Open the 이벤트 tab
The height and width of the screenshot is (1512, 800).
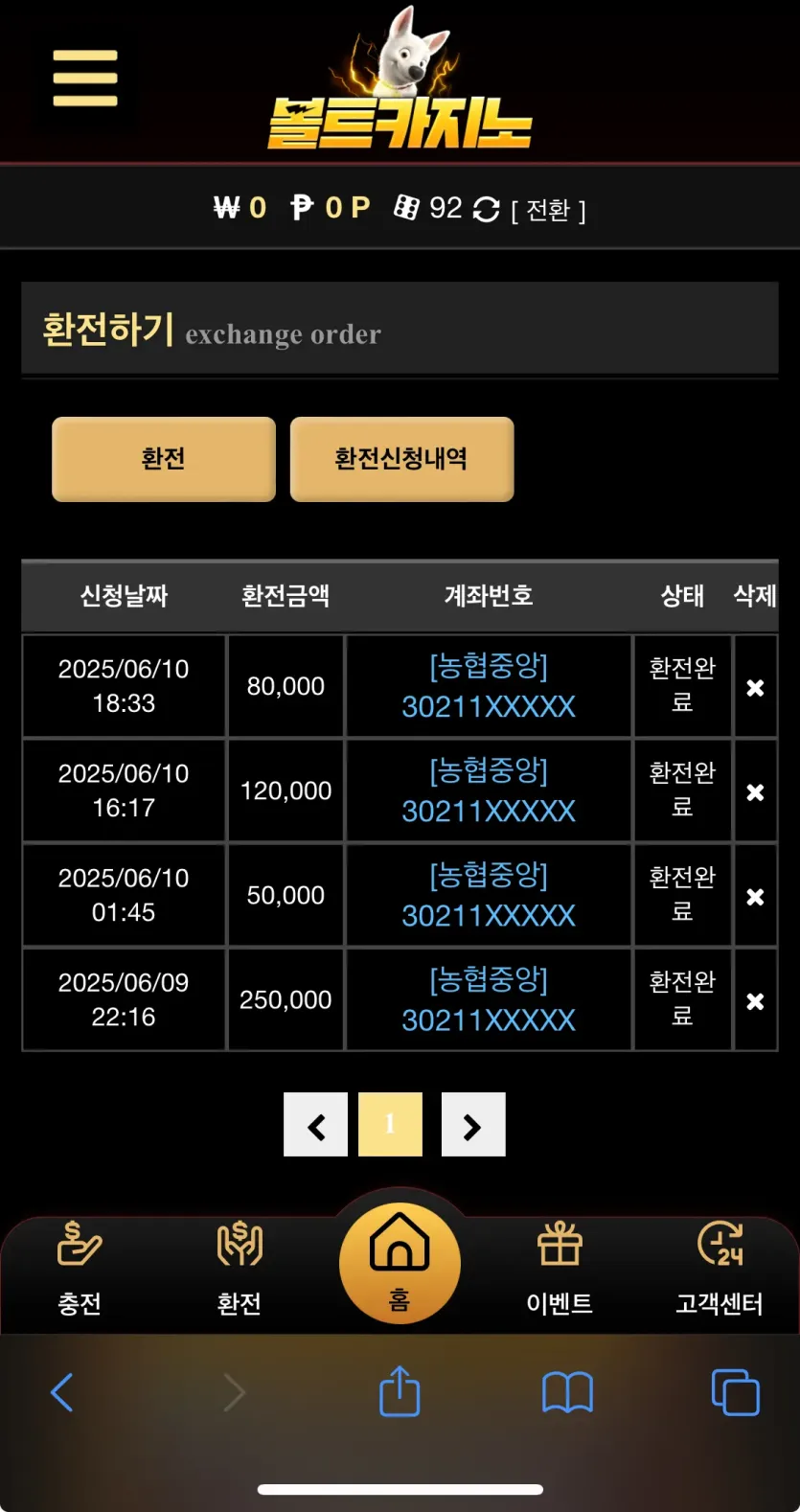pyautogui.click(x=560, y=1269)
